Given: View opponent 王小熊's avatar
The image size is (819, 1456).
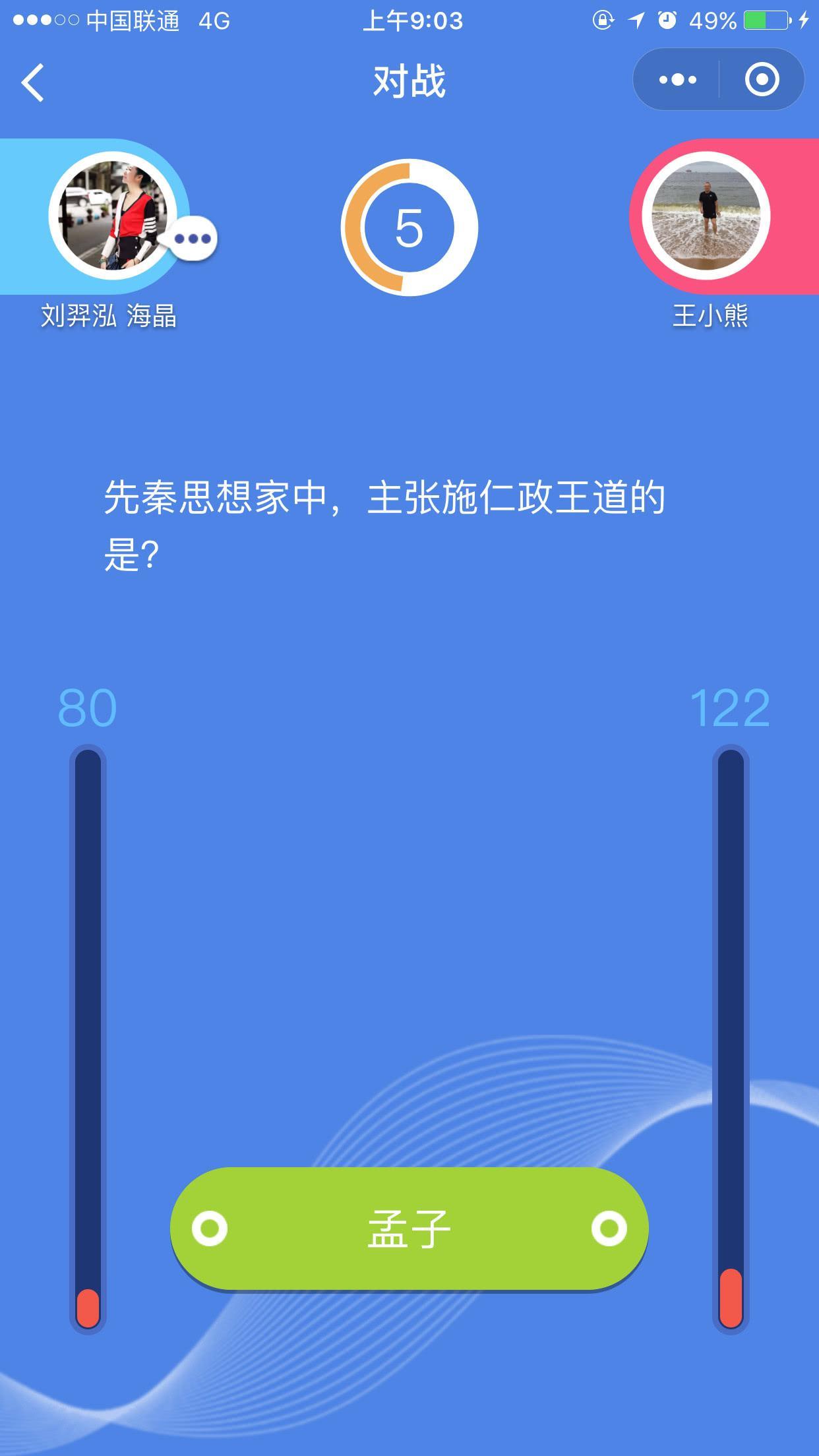Looking at the screenshot, I should [x=706, y=216].
